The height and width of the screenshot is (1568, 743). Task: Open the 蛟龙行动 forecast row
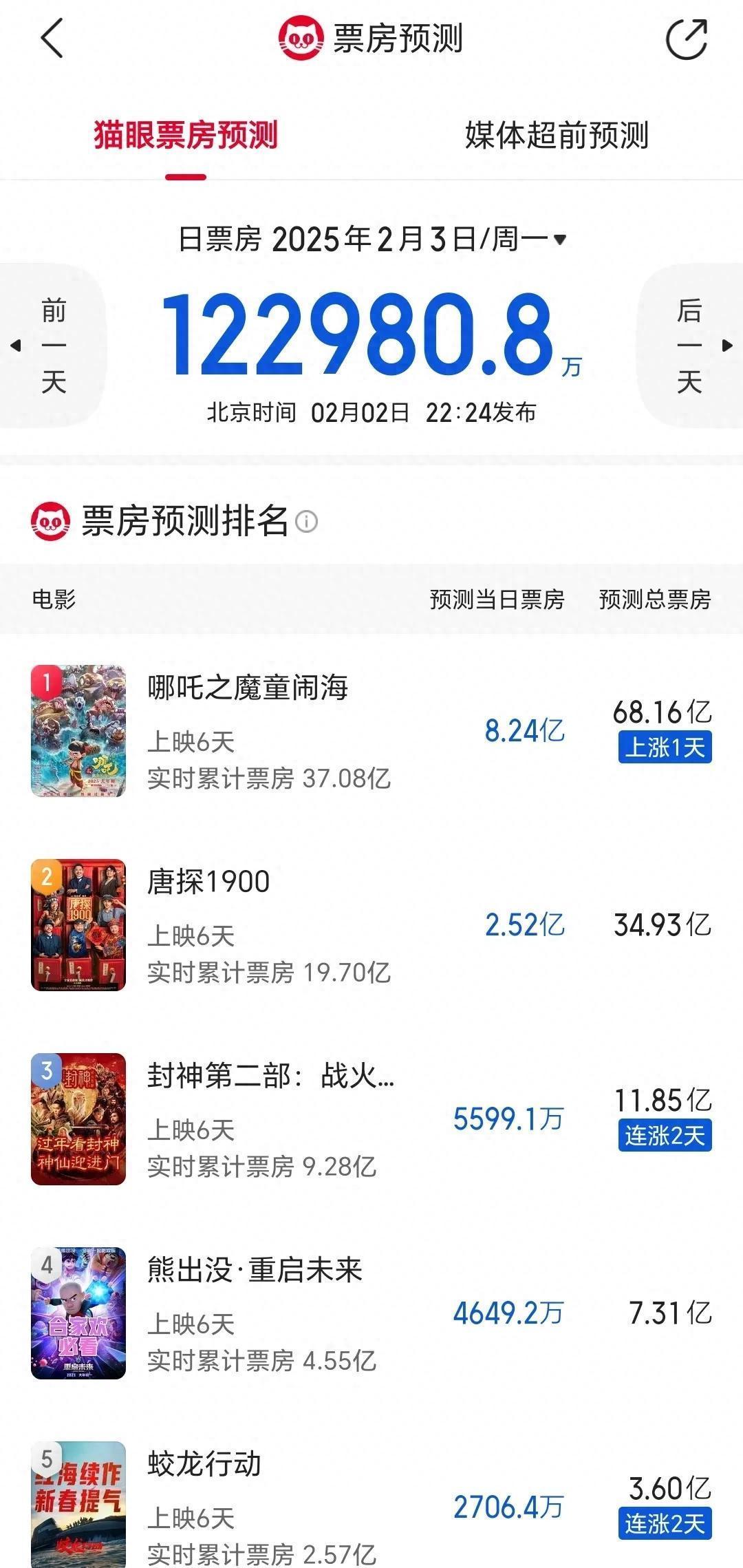pyautogui.click(x=204, y=1465)
